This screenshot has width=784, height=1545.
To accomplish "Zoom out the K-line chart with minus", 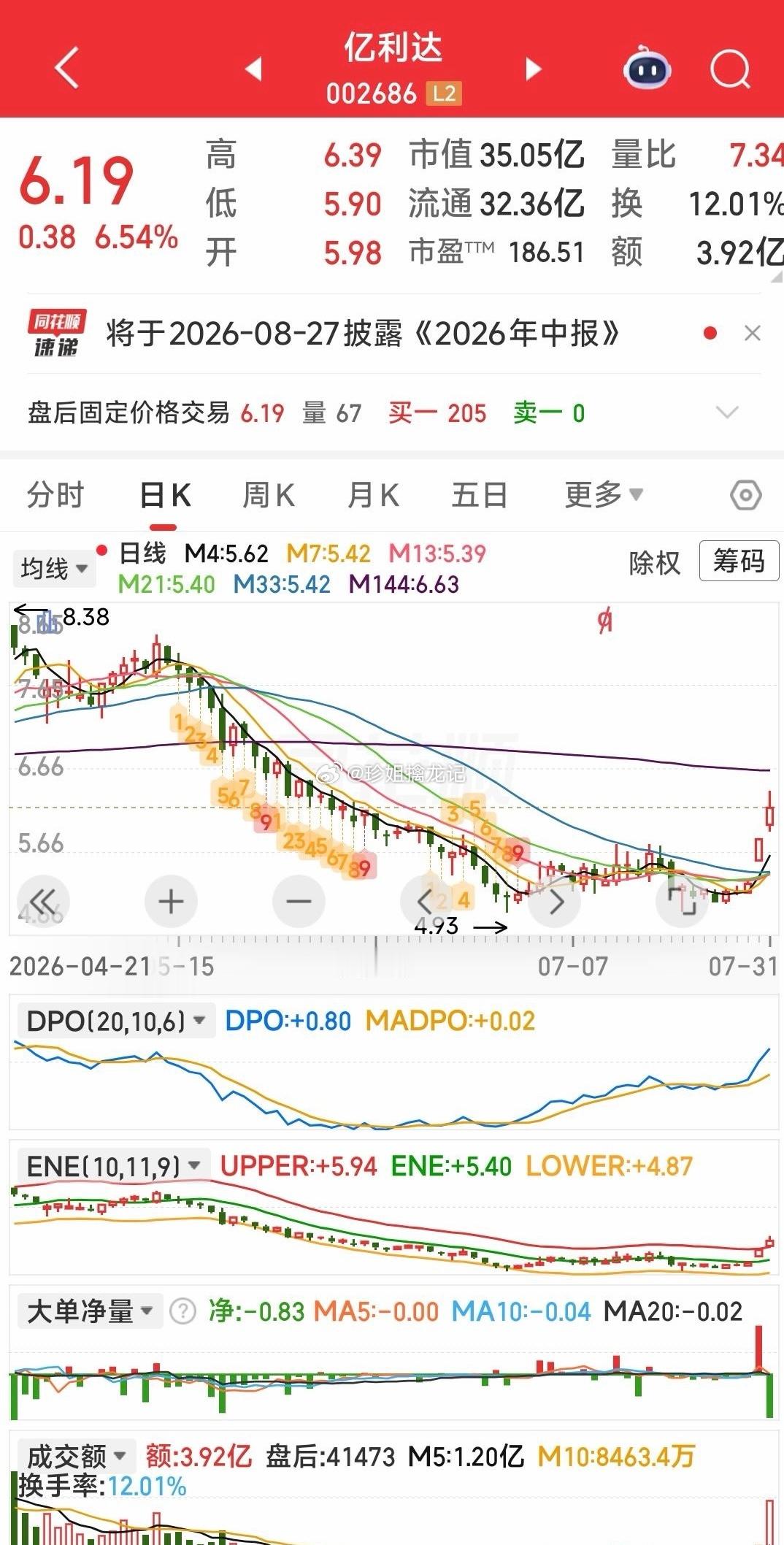I will (299, 902).
